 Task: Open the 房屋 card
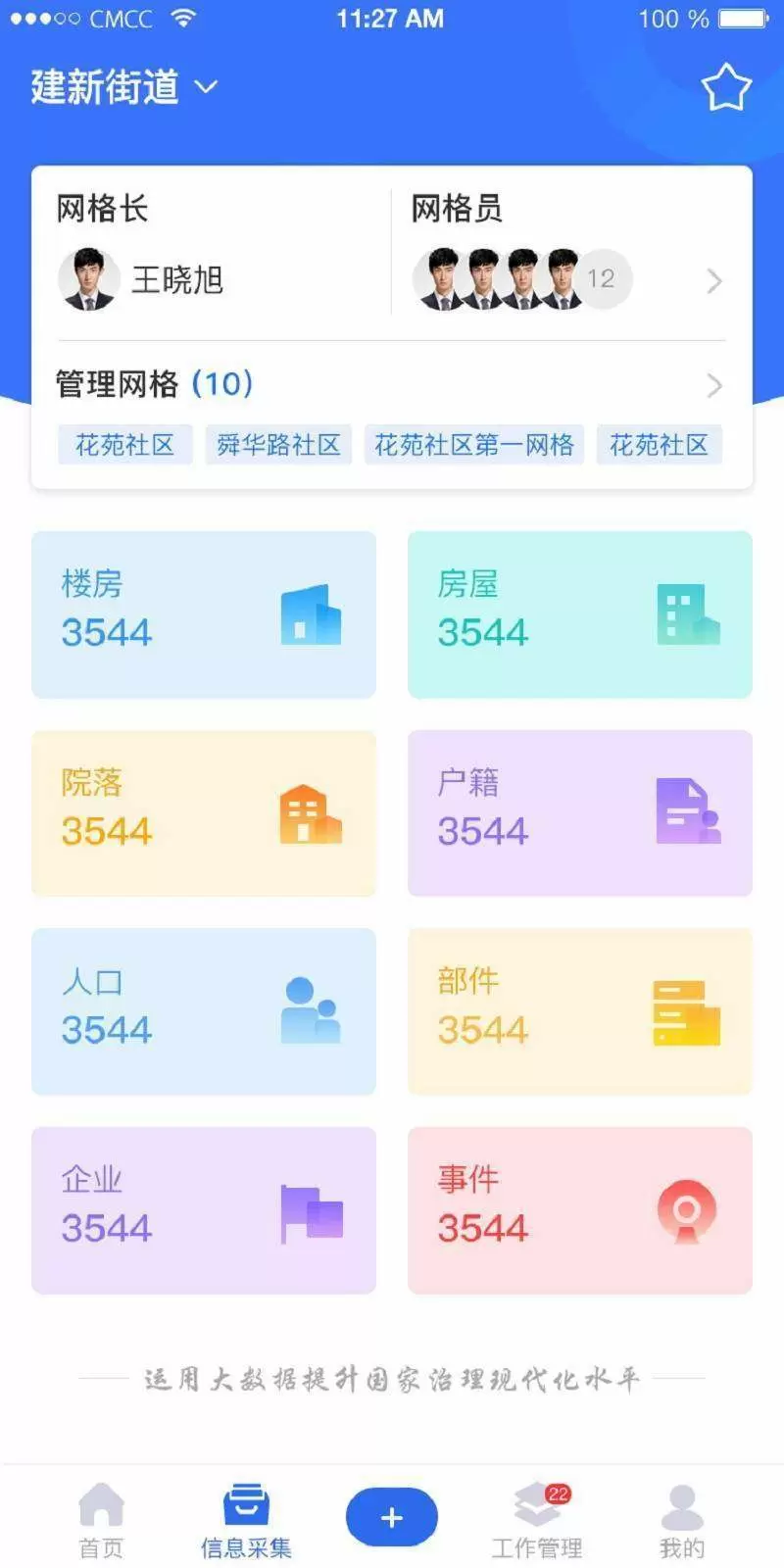[x=580, y=614]
